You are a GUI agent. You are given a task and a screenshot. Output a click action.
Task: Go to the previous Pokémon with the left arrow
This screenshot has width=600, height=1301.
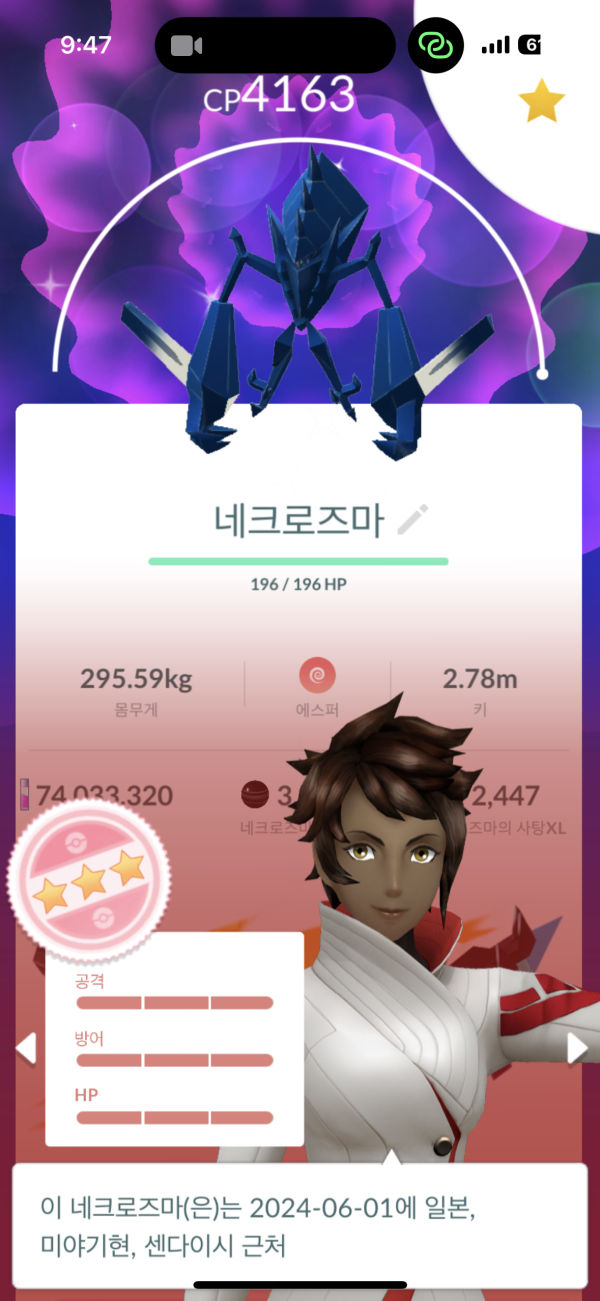click(26, 1048)
